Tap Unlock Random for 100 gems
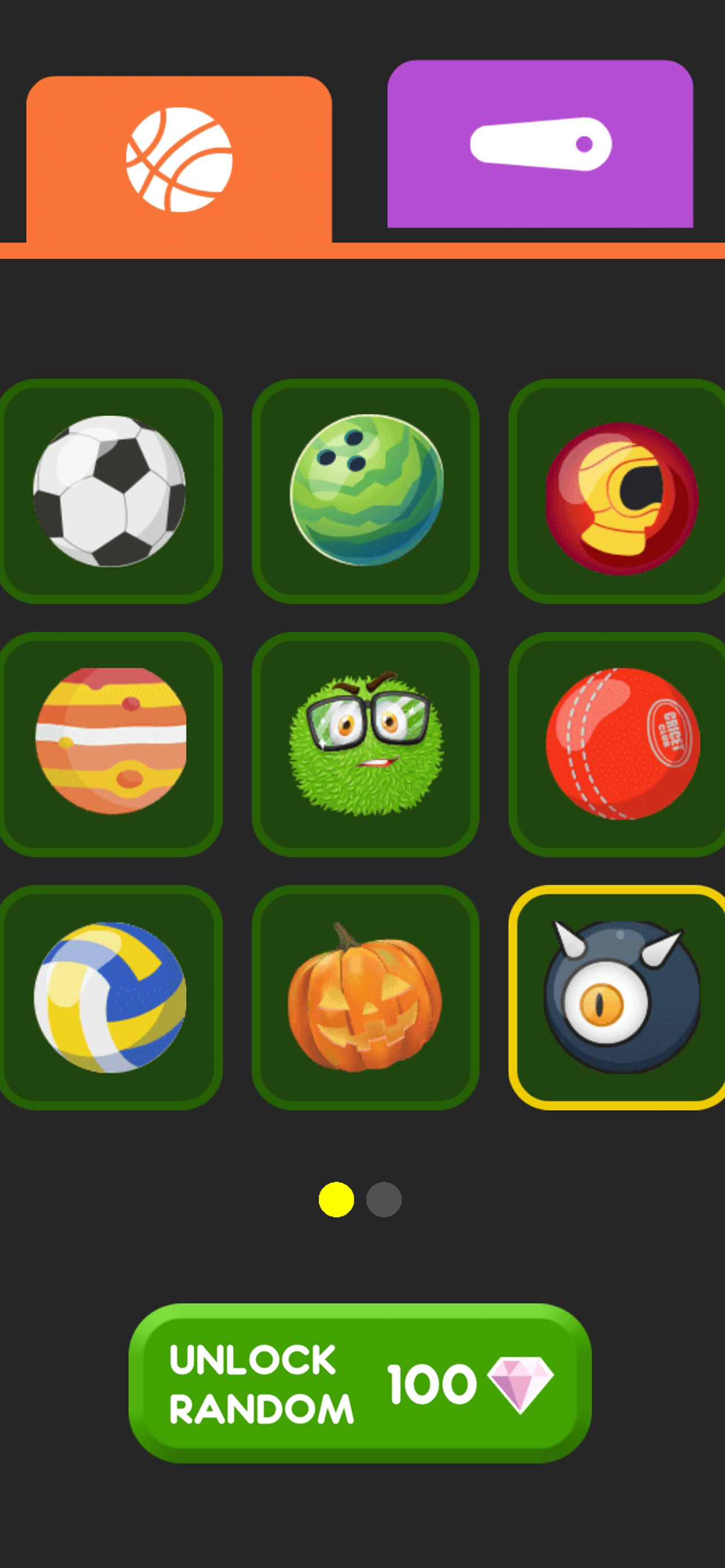The width and height of the screenshot is (725, 1568). tap(360, 1383)
